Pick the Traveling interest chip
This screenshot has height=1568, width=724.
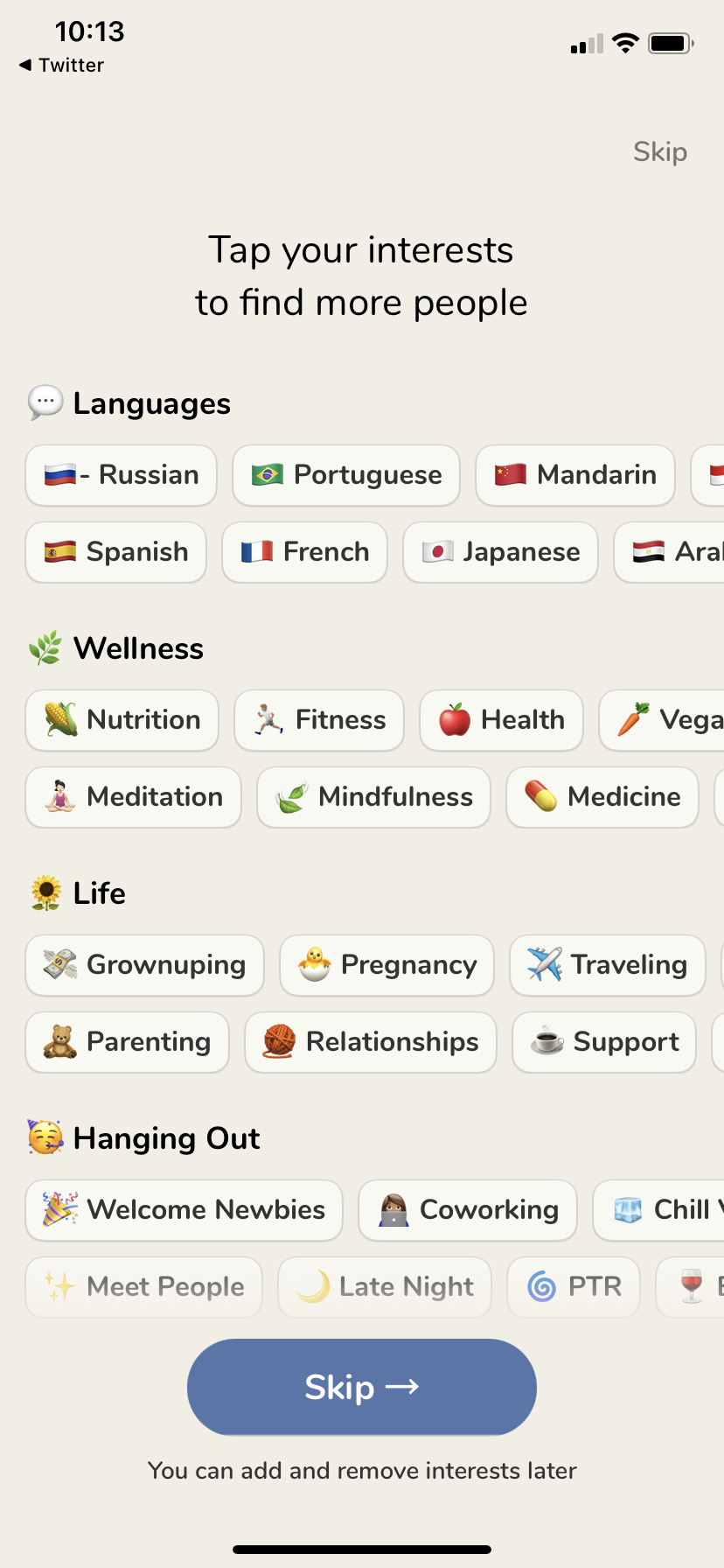(x=608, y=965)
